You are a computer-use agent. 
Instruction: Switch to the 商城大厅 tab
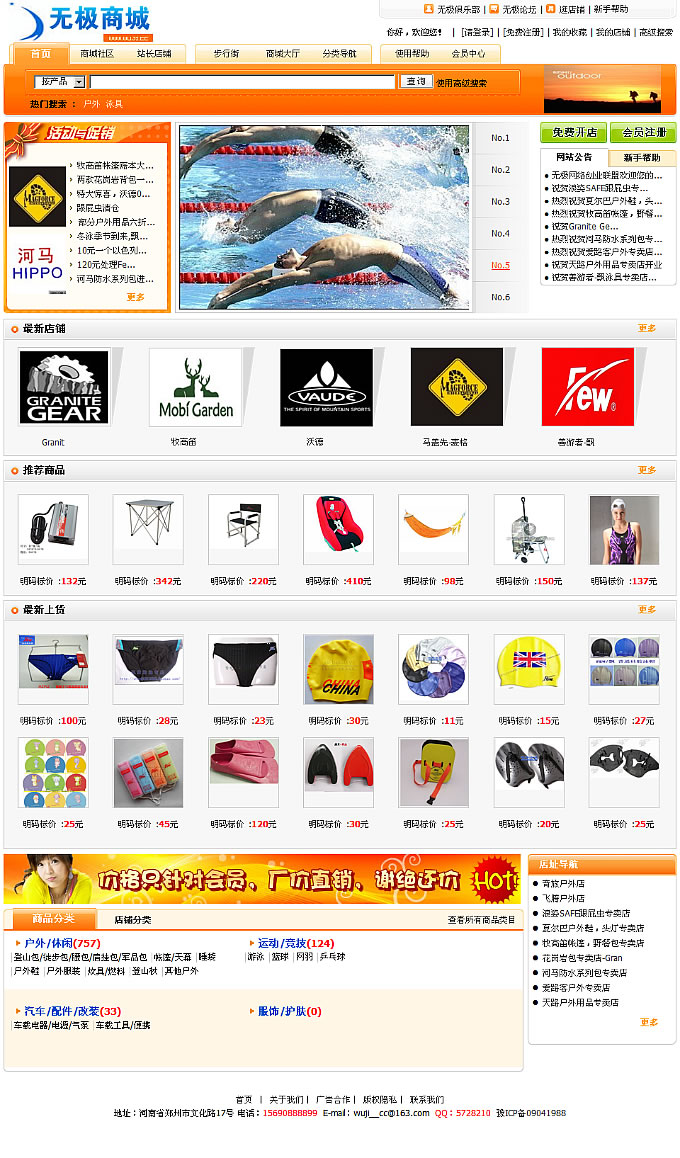[282, 54]
